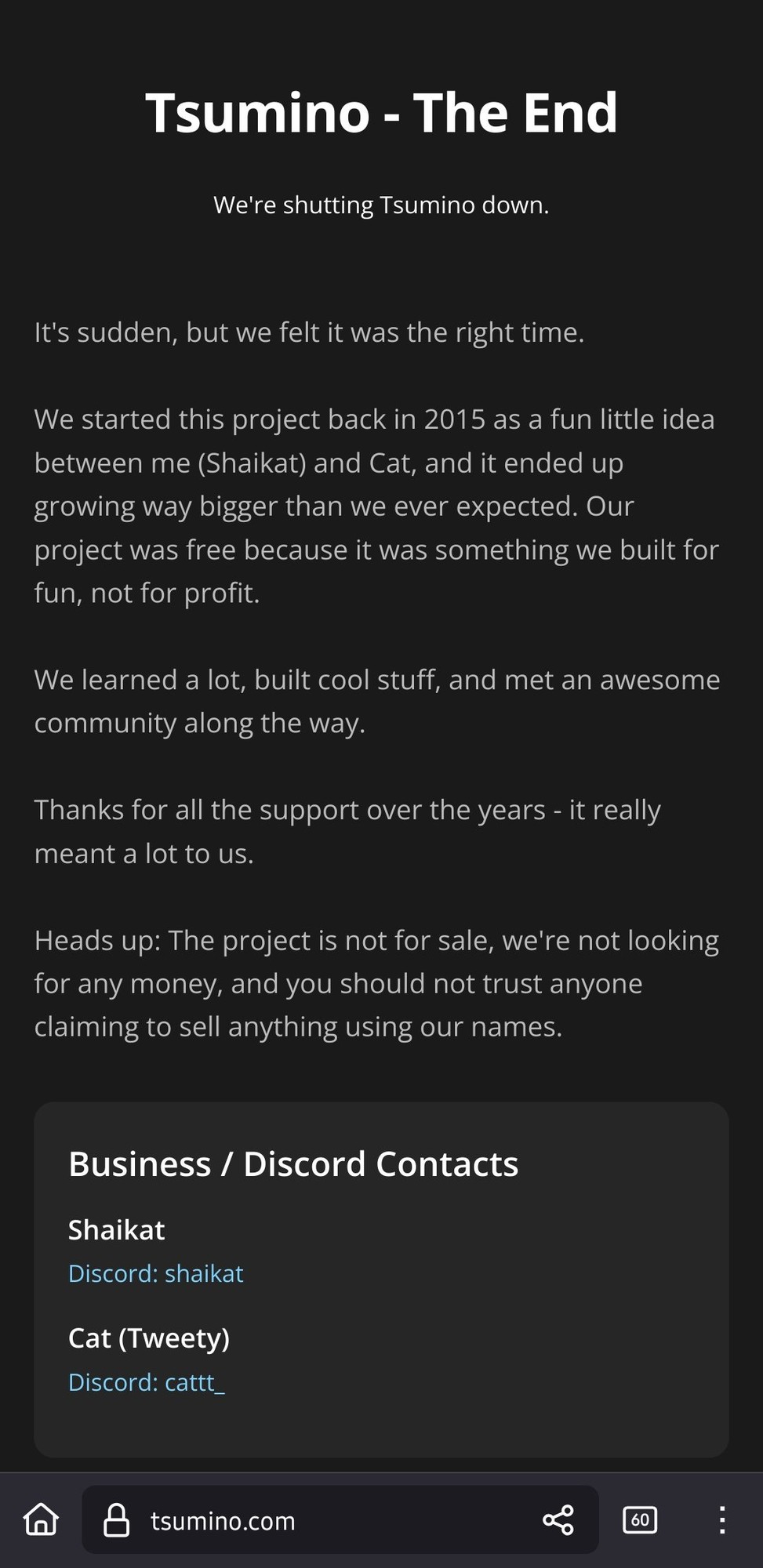763x1568 pixels.
Task: Share this page
Action: (558, 1520)
